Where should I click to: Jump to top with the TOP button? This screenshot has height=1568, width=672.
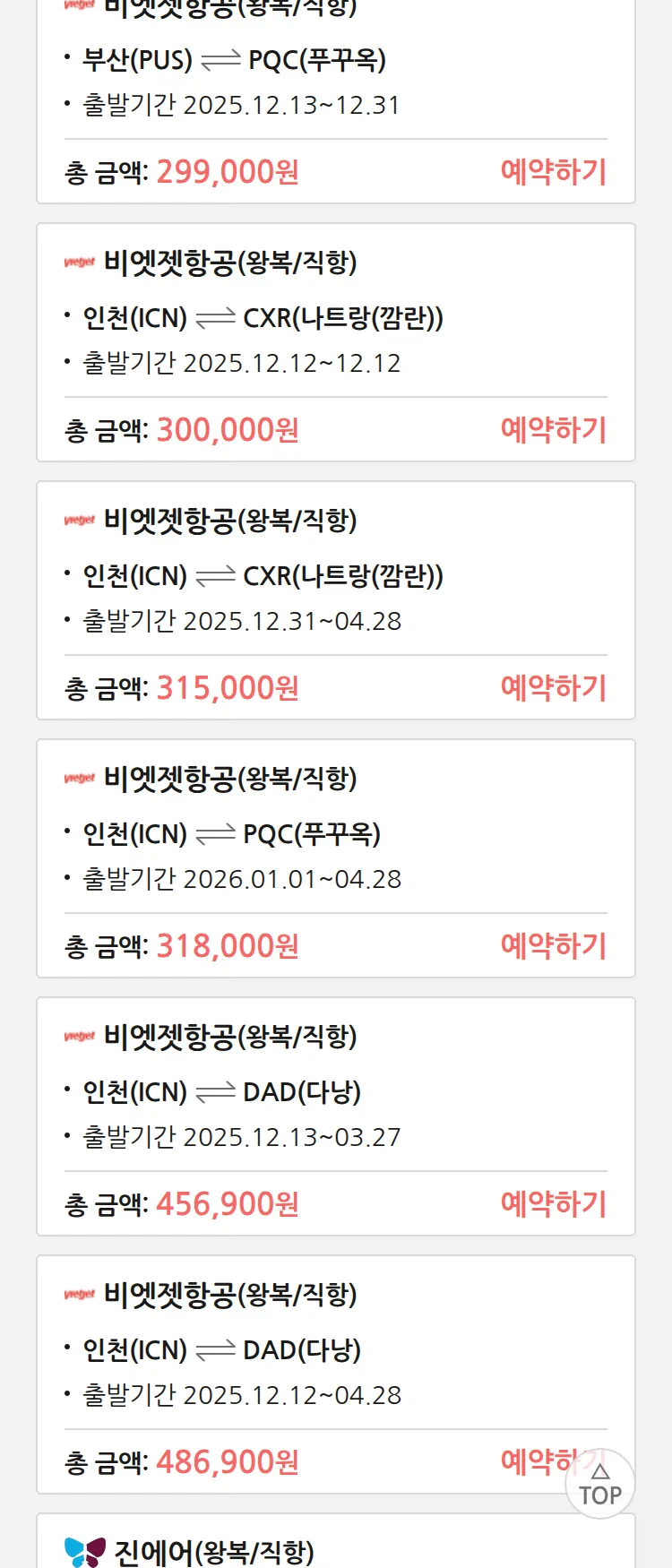click(x=599, y=1485)
